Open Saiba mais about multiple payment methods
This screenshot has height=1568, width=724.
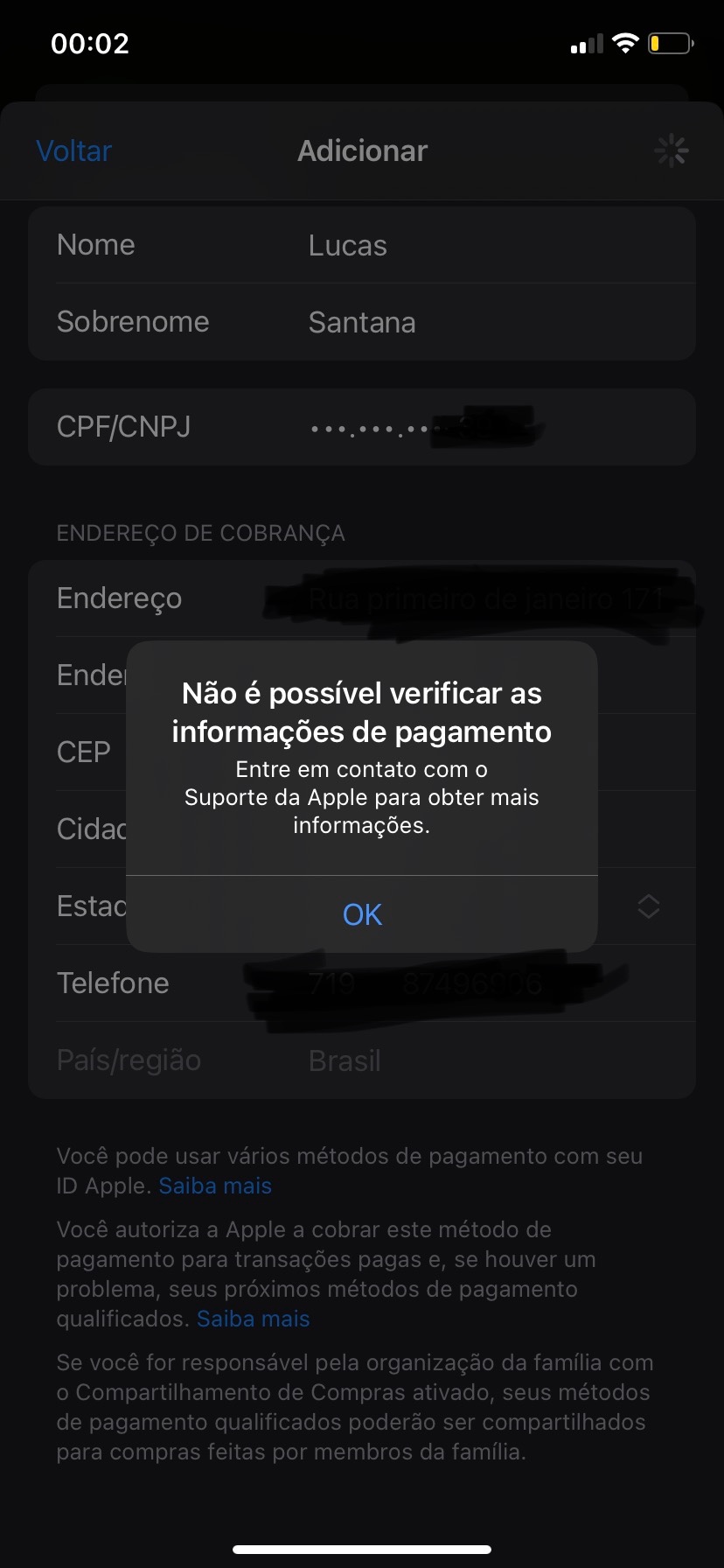pyautogui.click(x=215, y=1186)
